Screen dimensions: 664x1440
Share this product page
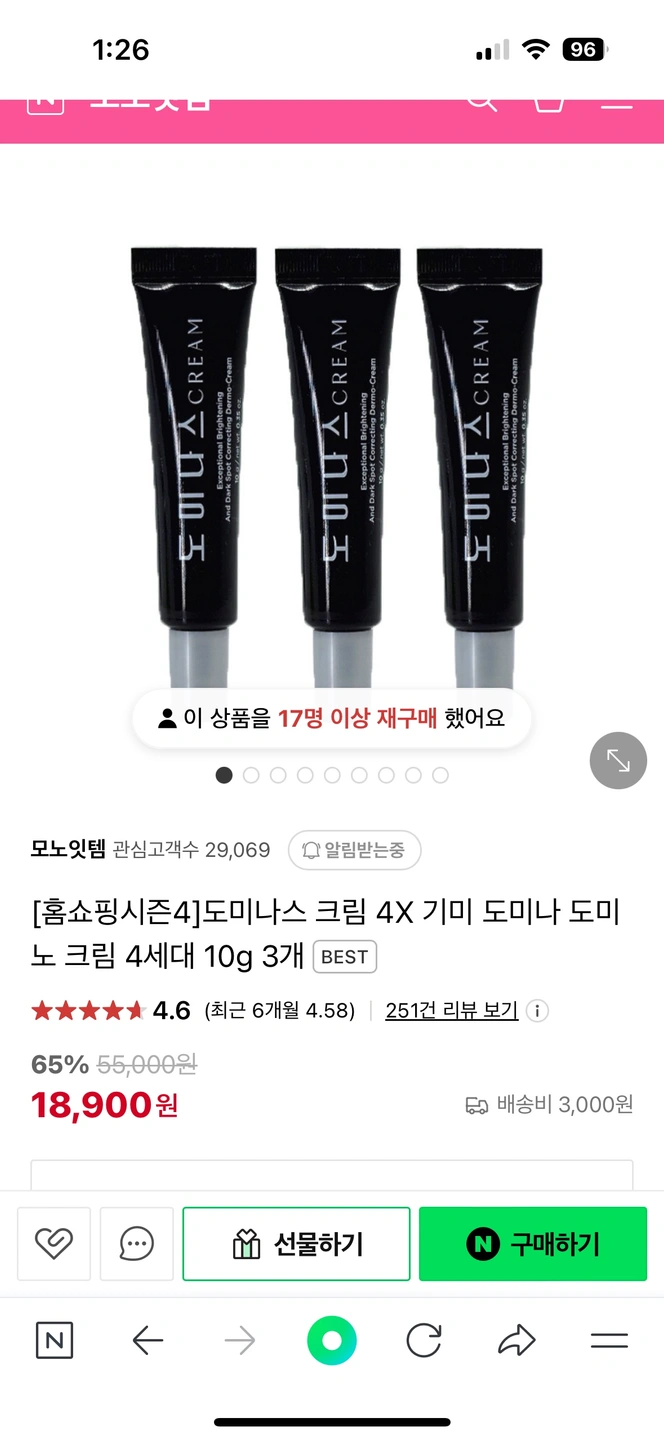pos(517,1341)
